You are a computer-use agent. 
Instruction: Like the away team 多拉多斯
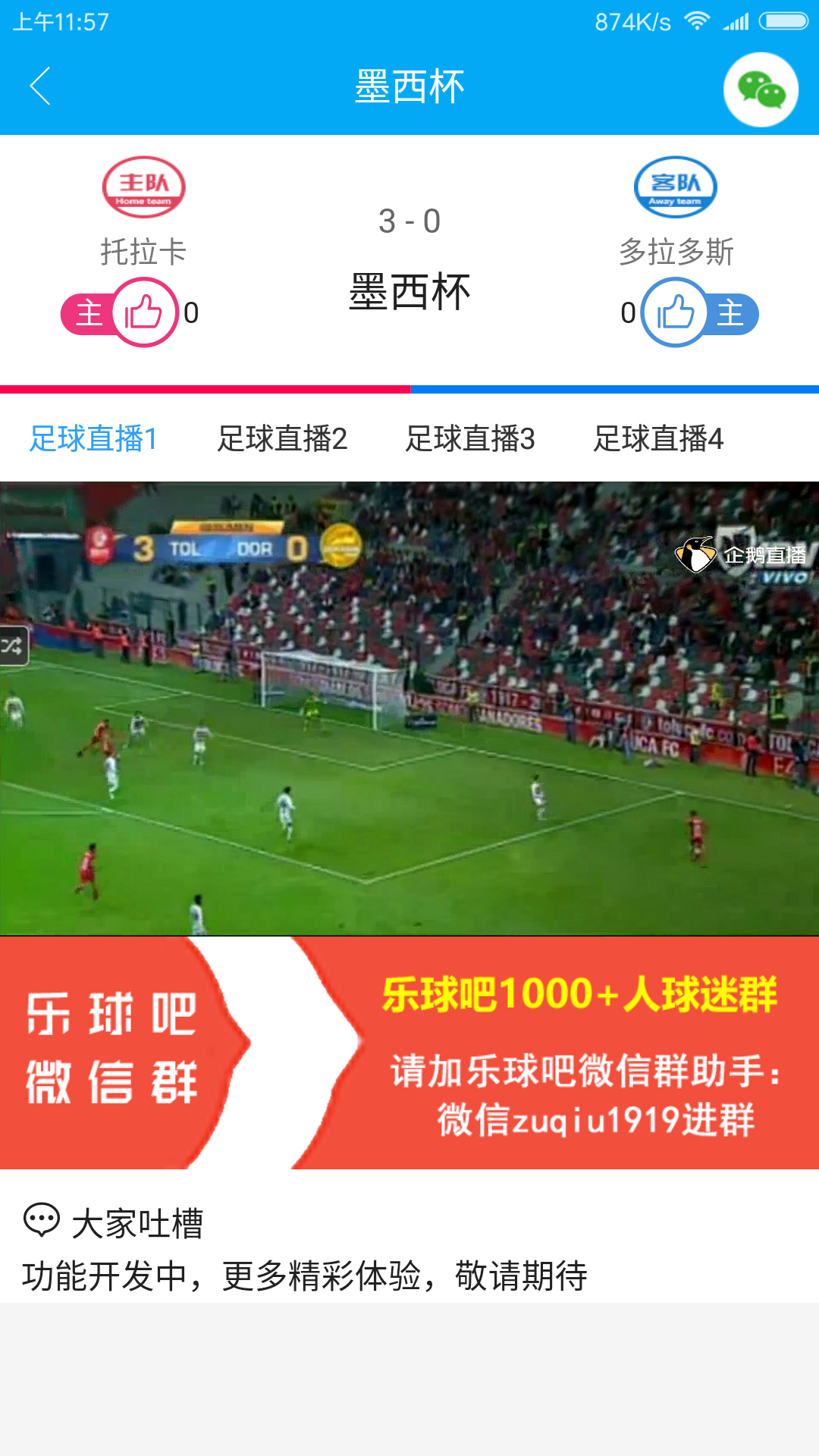[674, 312]
